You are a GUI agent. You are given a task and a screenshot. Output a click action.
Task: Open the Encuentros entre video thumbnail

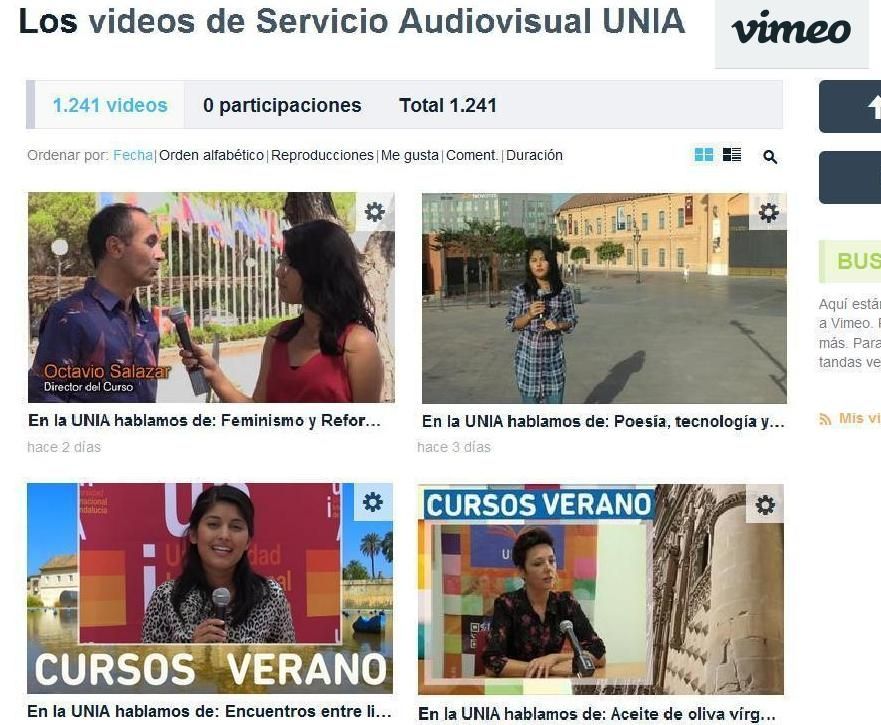(x=209, y=588)
